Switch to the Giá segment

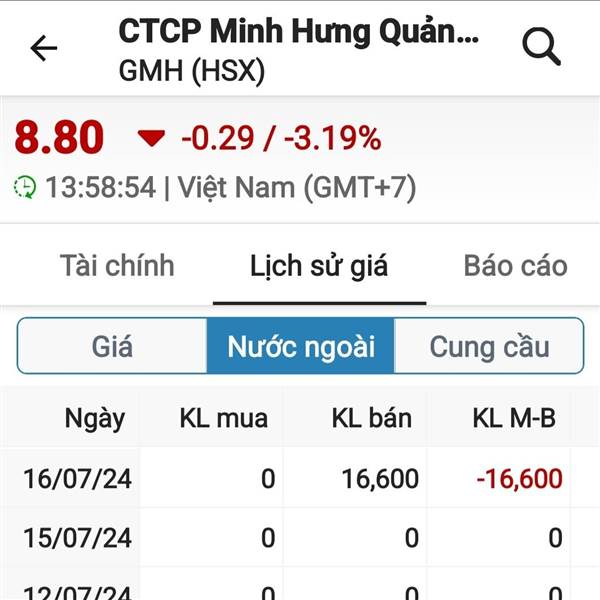pyautogui.click(x=112, y=346)
